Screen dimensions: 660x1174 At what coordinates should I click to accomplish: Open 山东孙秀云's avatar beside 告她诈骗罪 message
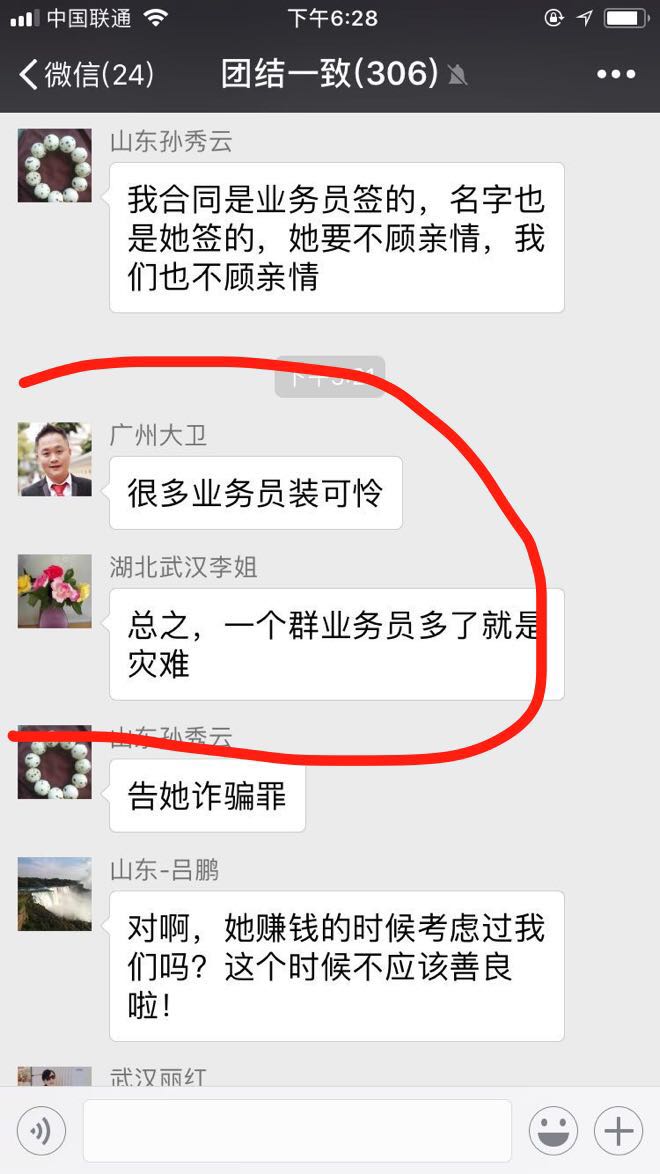pyautogui.click(x=54, y=765)
